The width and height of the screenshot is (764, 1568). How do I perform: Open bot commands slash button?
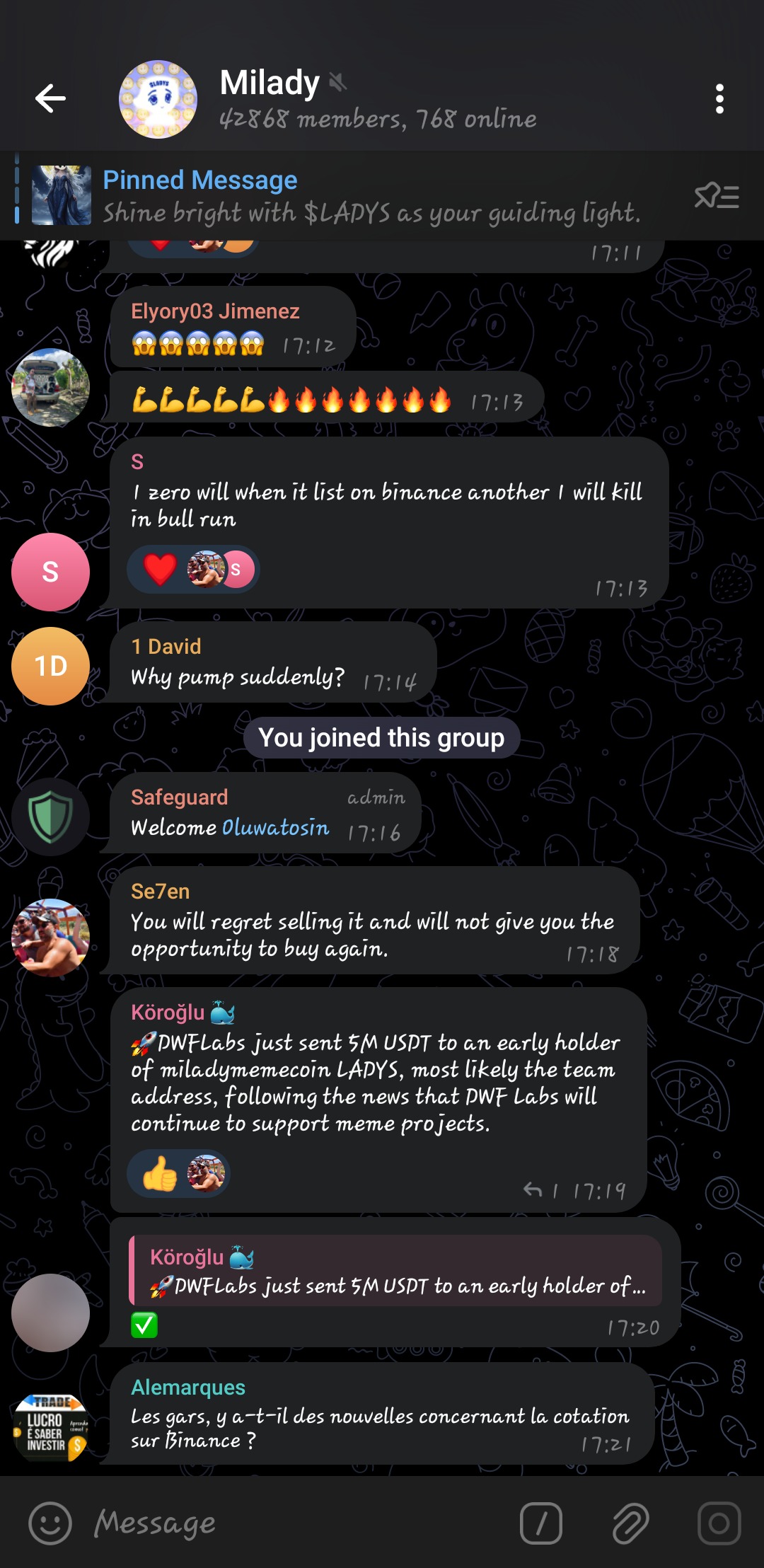coord(541,1523)
